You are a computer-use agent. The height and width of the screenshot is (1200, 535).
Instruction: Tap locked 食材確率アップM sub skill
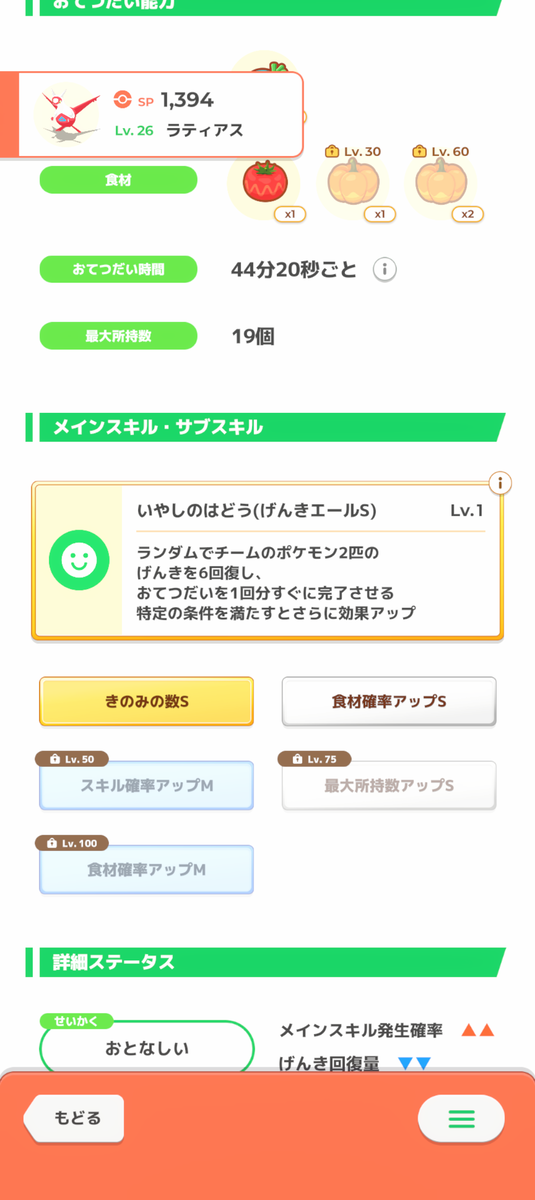point(146,869)
